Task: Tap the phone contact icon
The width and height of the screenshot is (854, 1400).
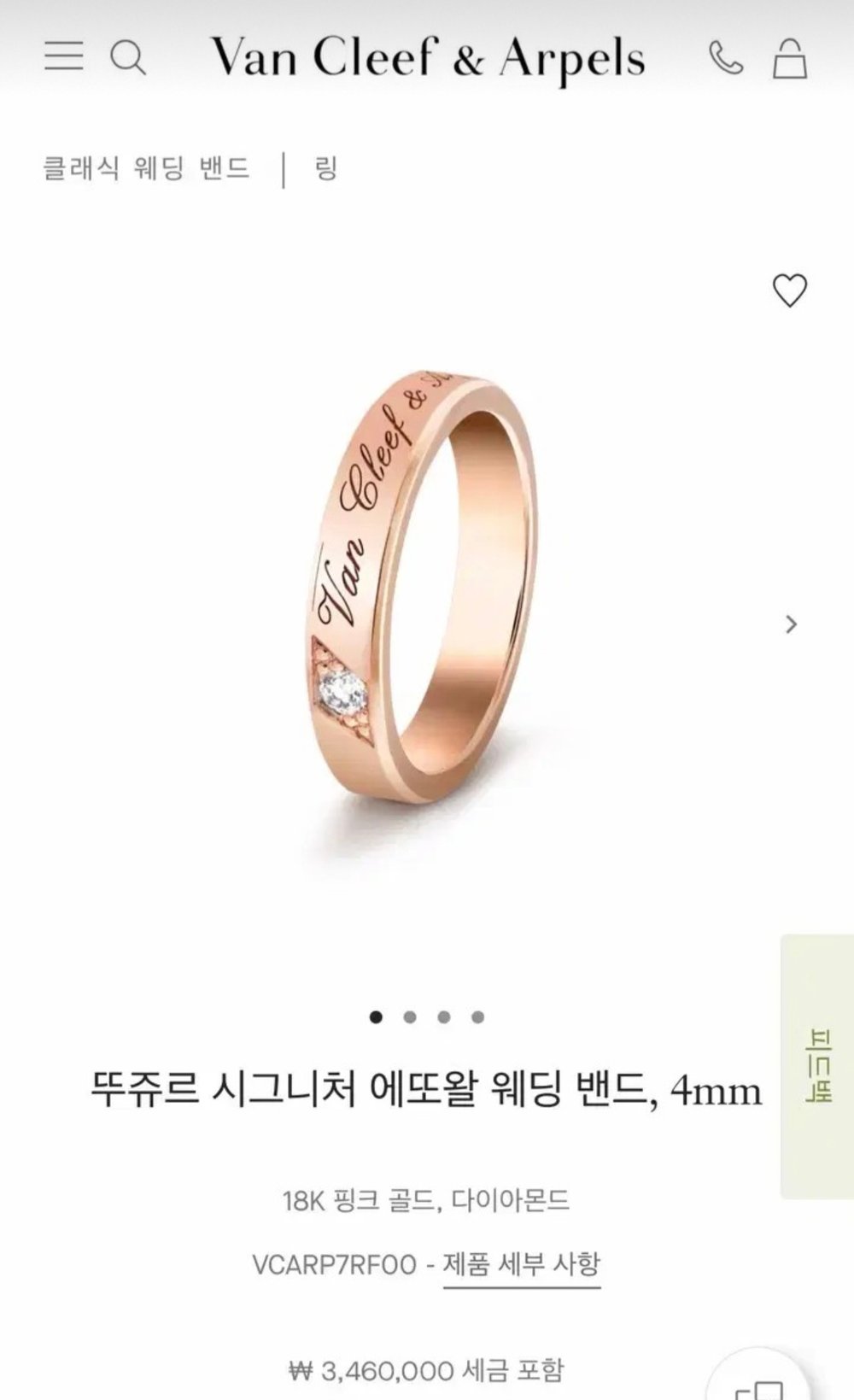Action: tap(726, 58)
